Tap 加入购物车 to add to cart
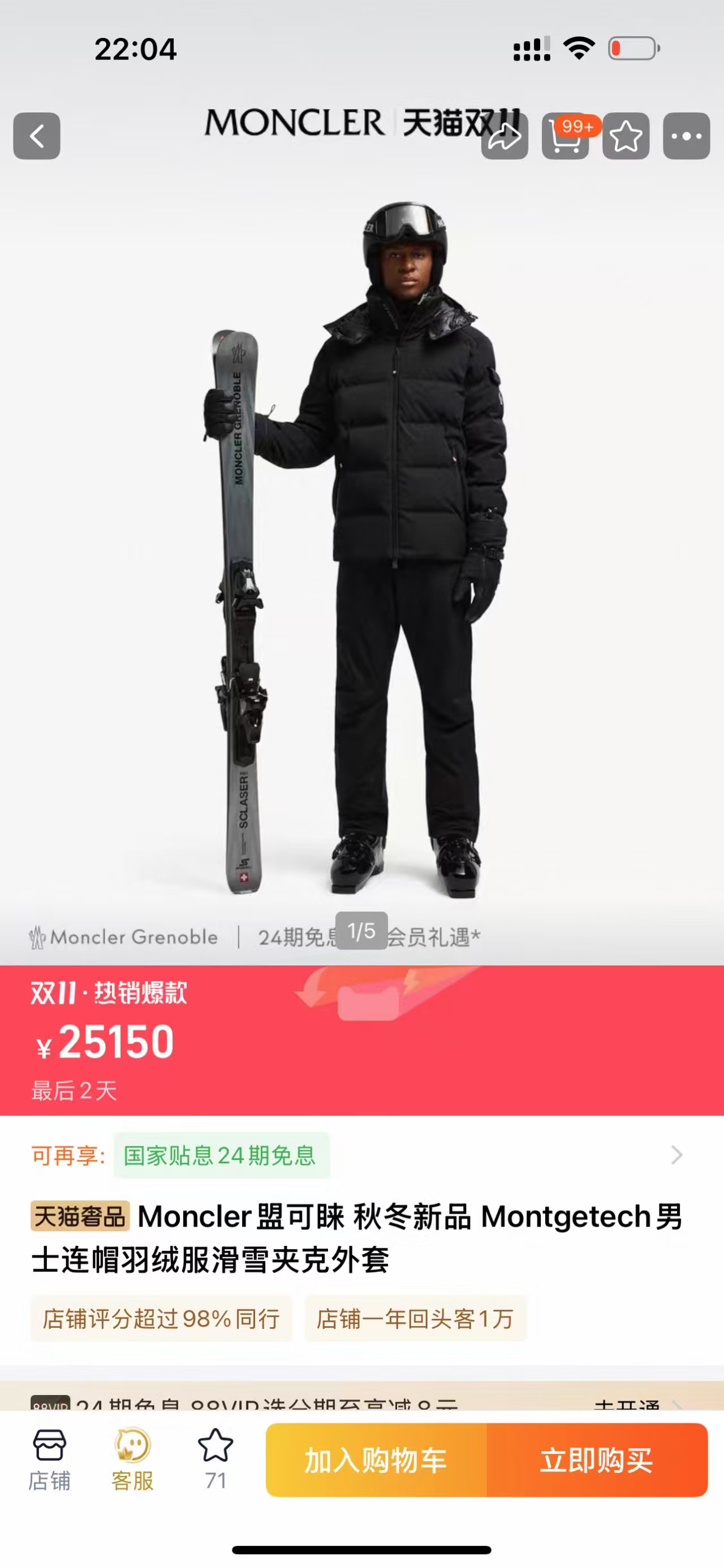This screenshot has height=1568, width=724. pos(376,1460)
